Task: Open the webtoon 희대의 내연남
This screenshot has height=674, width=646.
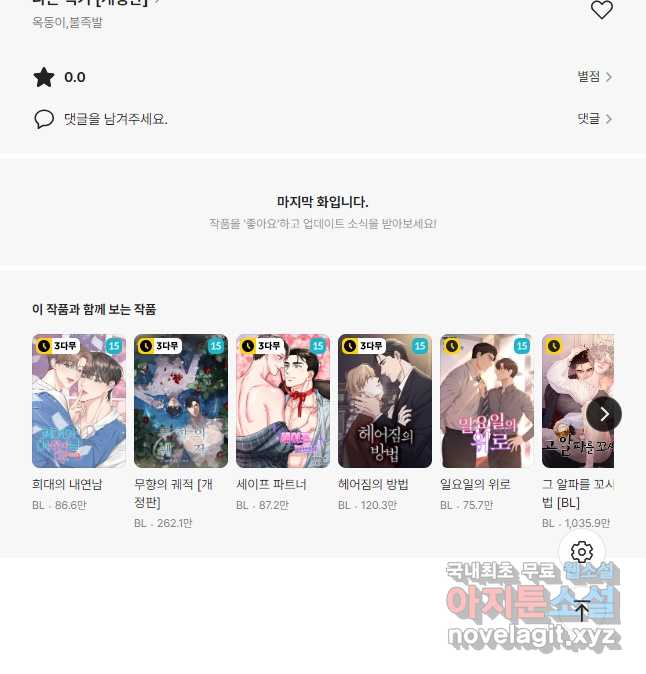Action: 79,401
